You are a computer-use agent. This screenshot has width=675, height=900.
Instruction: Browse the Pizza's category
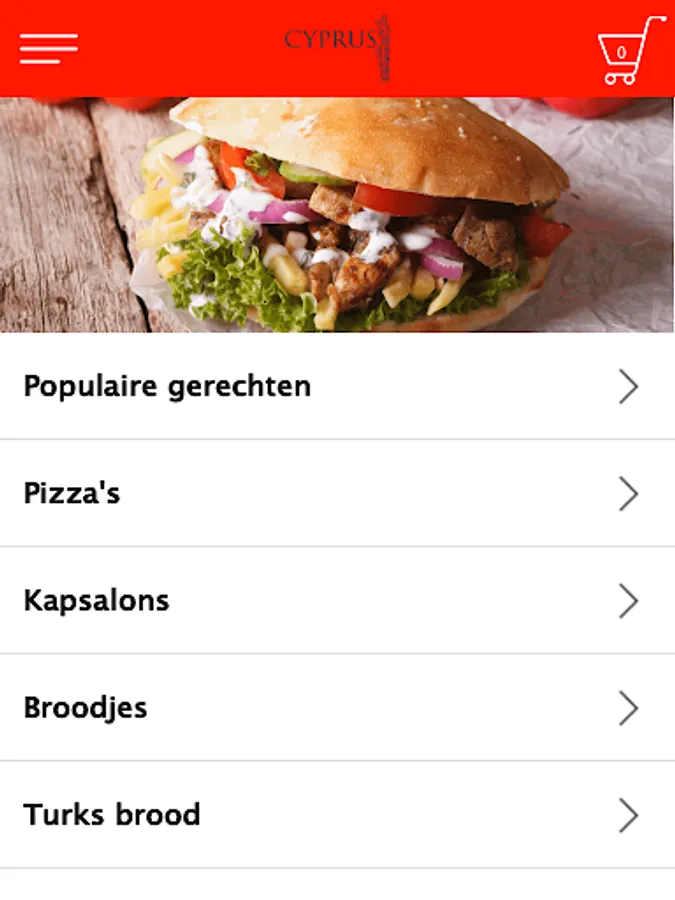337,493
